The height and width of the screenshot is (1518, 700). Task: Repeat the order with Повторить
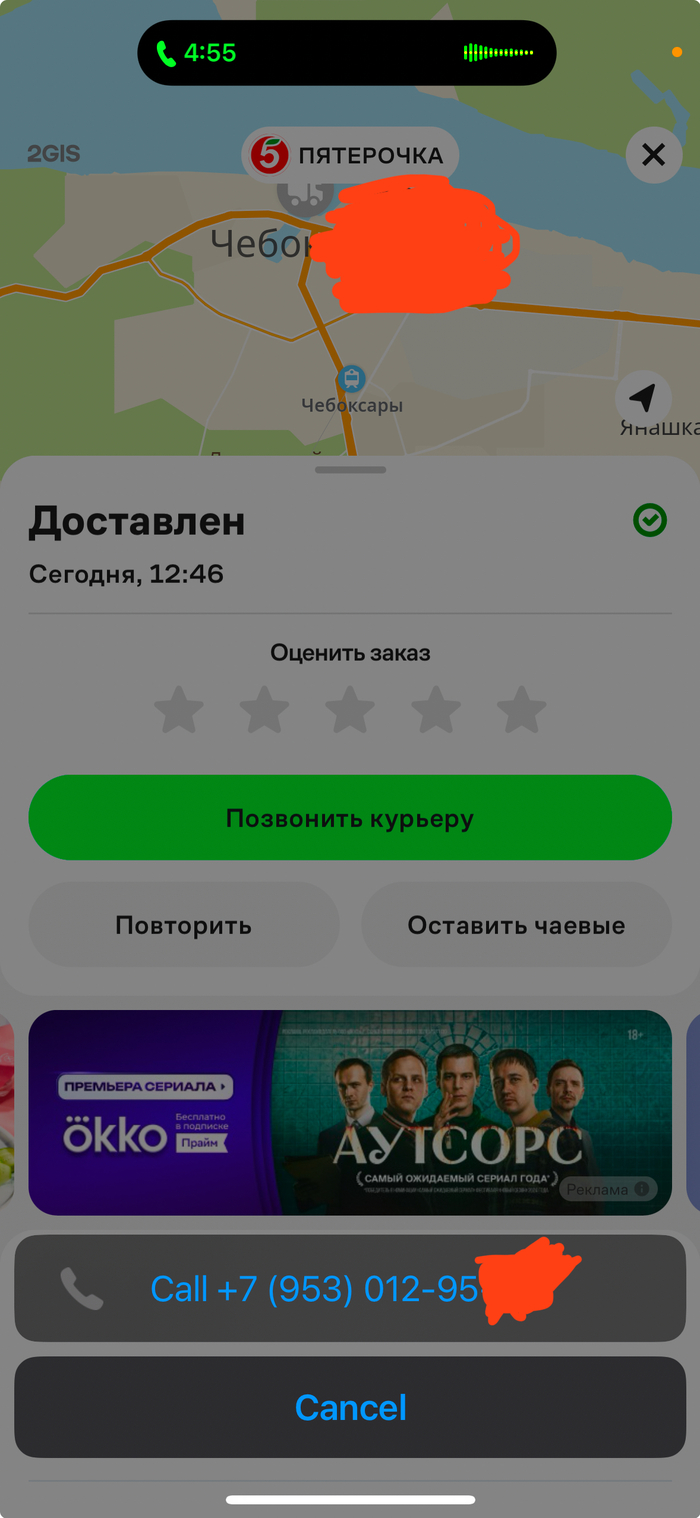point(183,925)
